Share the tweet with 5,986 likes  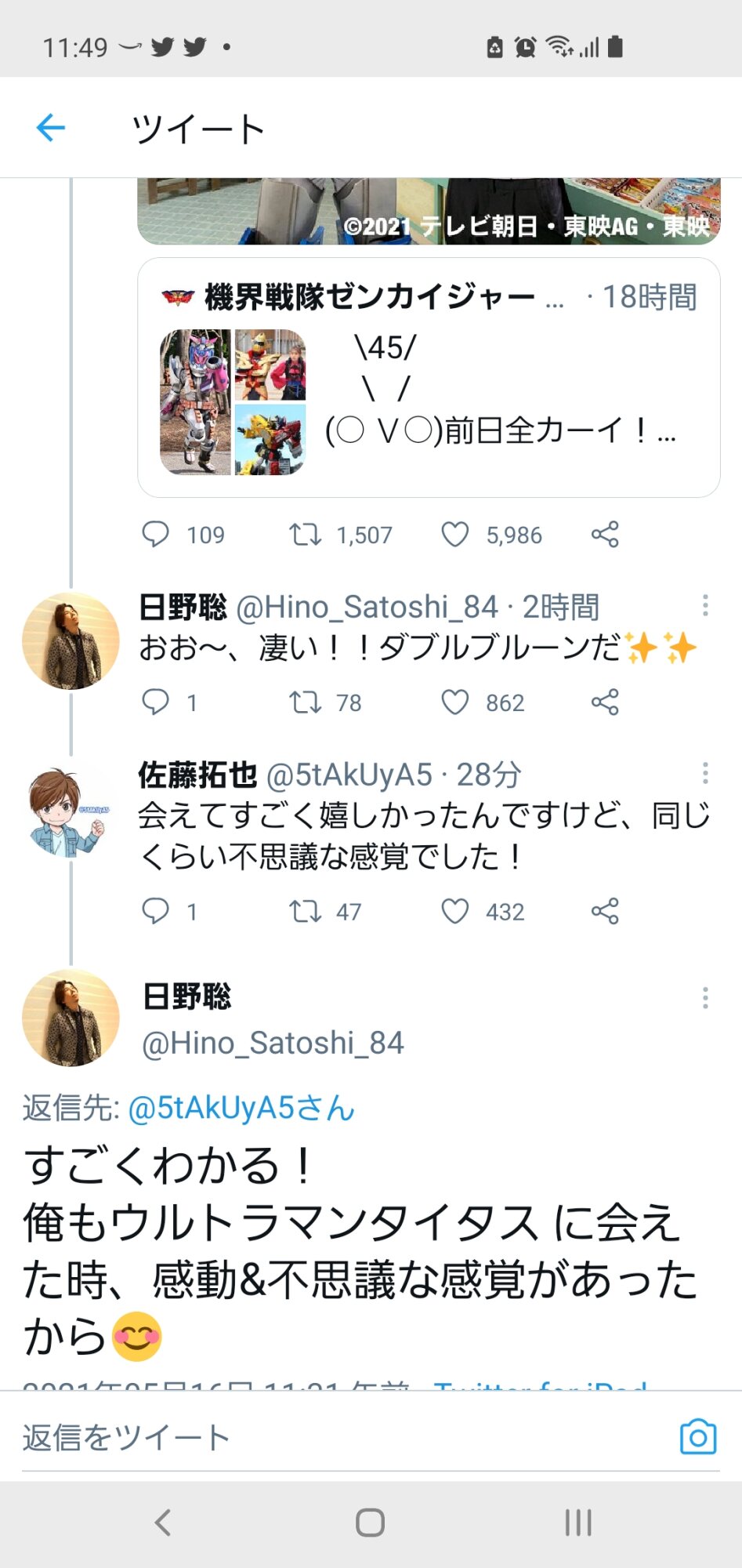point(605,535)
